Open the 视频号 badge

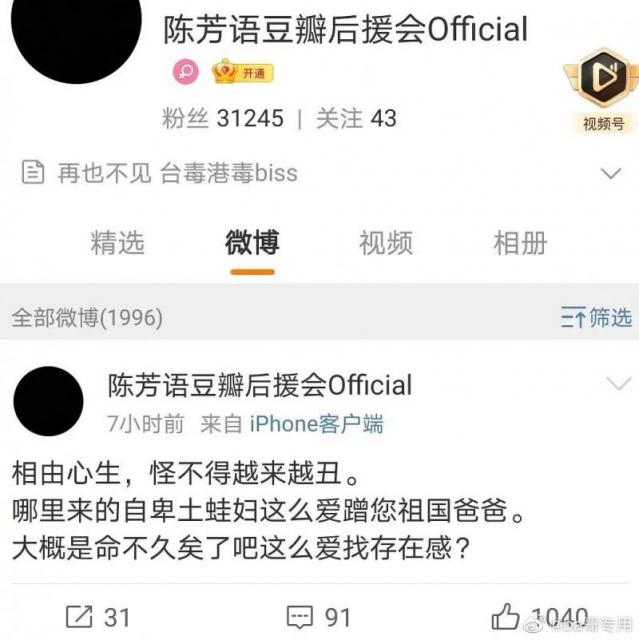point(603,91)
